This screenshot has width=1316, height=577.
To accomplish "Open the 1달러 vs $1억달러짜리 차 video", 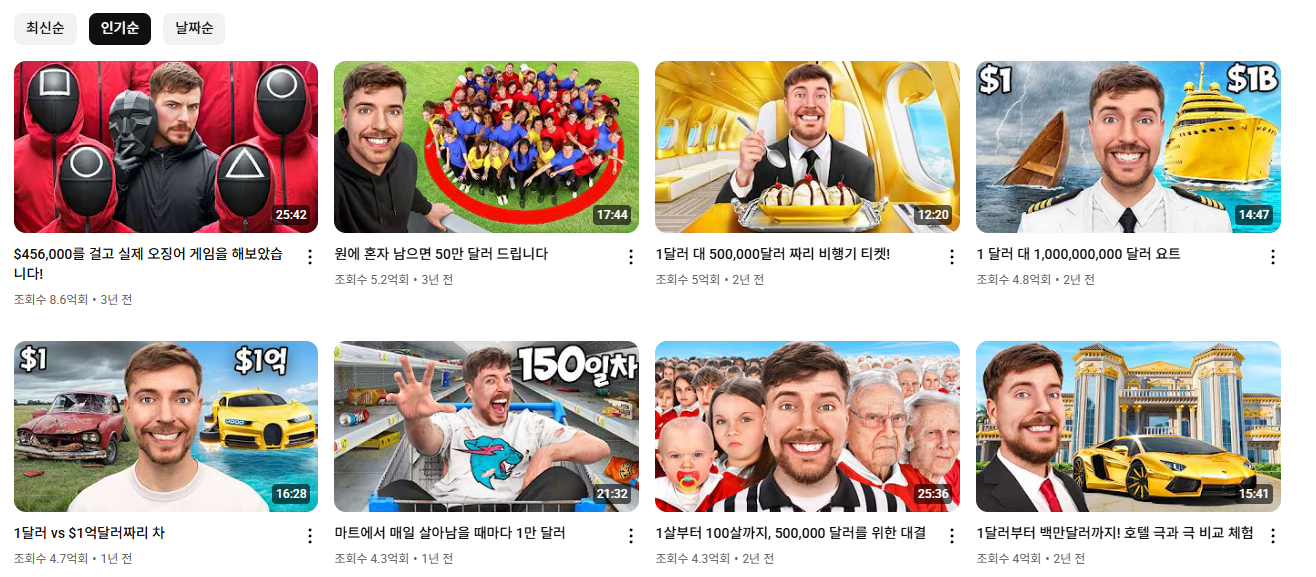I will 166,427.
